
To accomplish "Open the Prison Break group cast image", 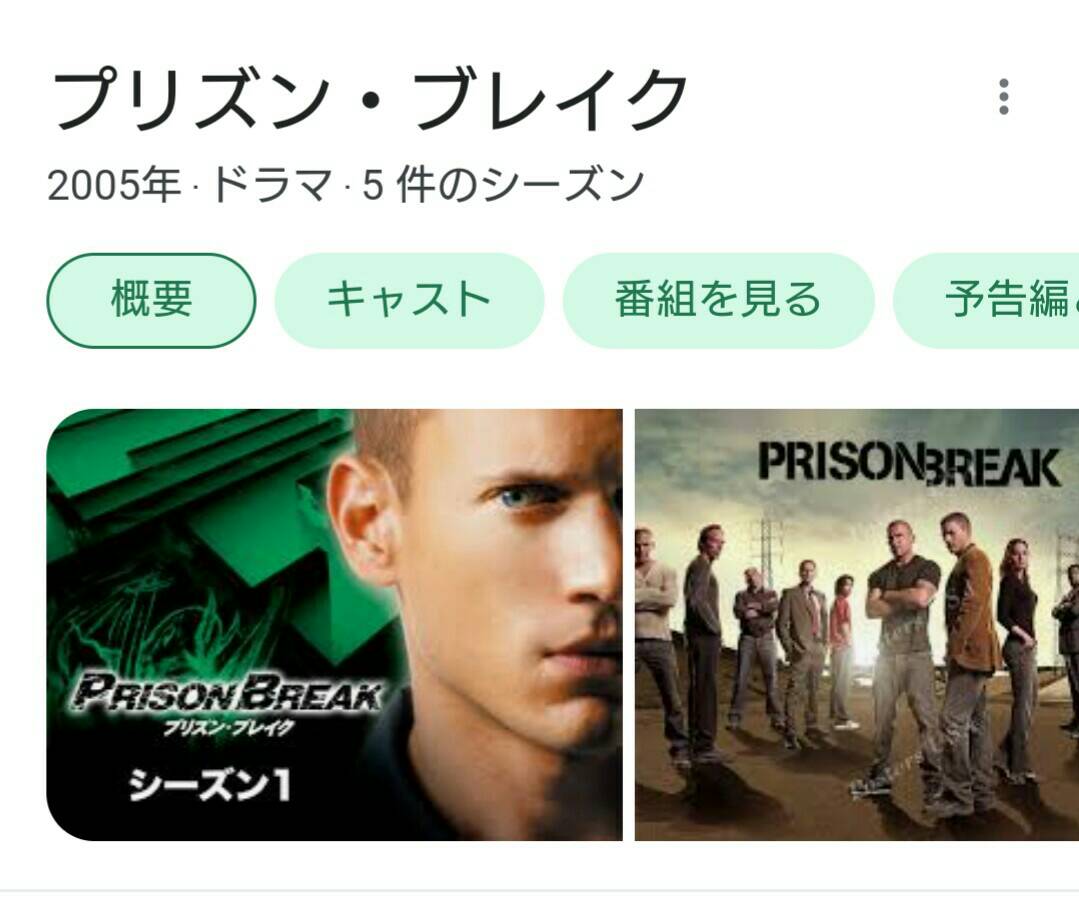I will 856,625.
